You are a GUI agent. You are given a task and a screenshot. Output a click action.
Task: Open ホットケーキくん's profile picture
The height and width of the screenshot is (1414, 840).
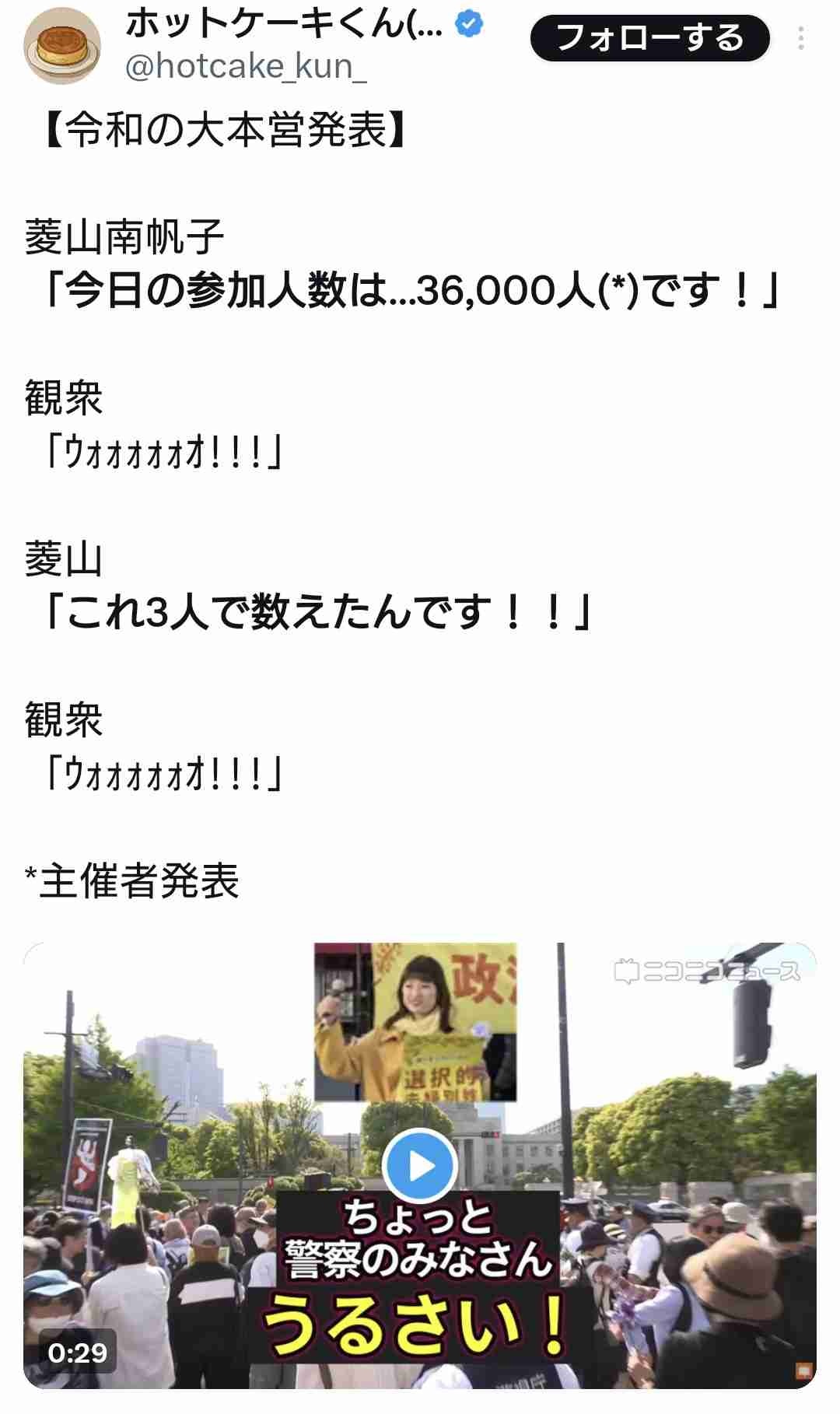coord(62,46)
